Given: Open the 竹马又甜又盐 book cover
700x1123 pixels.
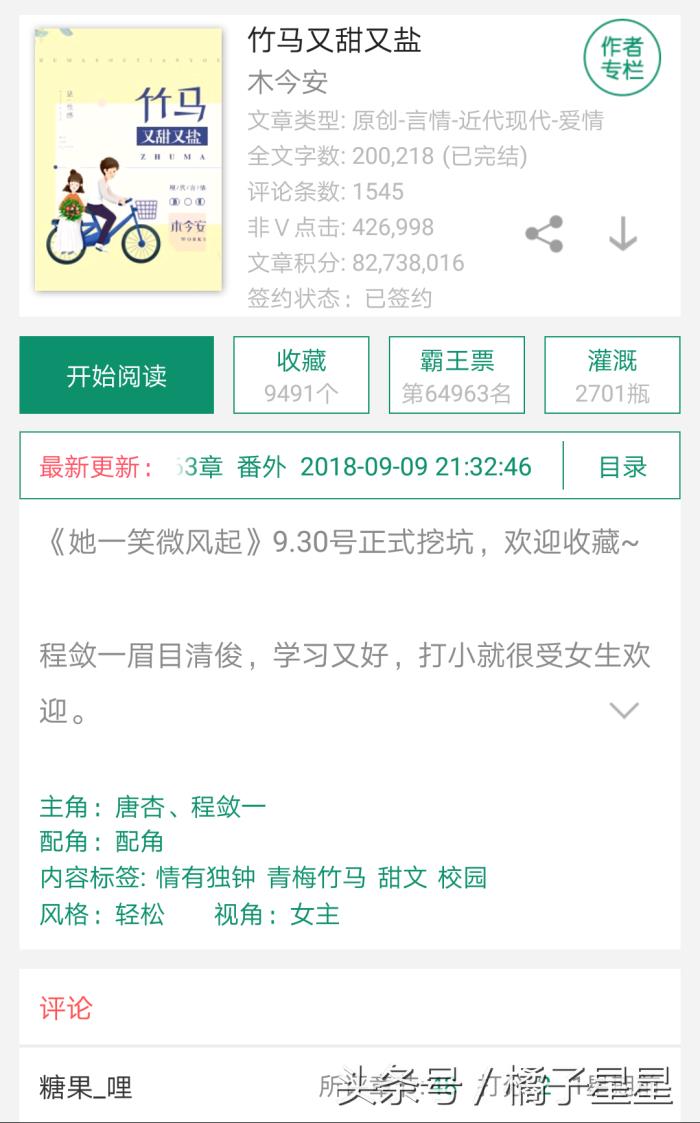Looking at the screenshot, I should tap(128, 160).
